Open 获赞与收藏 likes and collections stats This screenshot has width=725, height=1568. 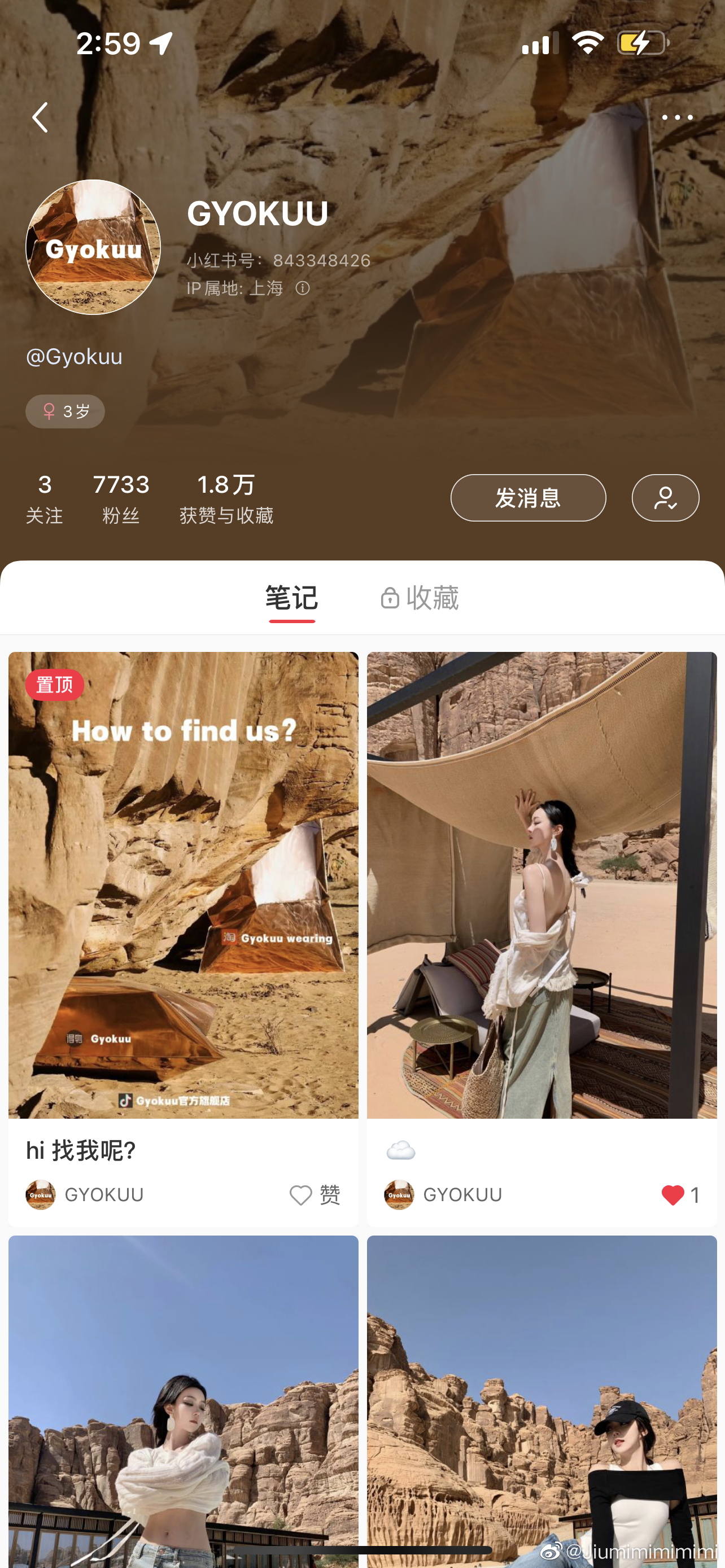(x=226, y=498)
